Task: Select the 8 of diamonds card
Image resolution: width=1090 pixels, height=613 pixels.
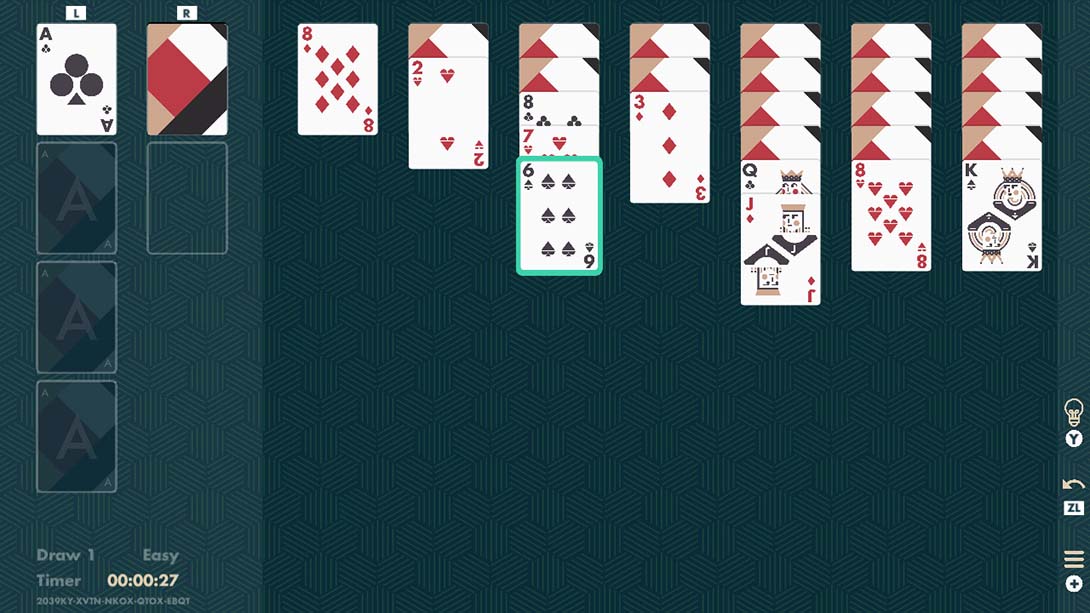Action: pos(338,79)
